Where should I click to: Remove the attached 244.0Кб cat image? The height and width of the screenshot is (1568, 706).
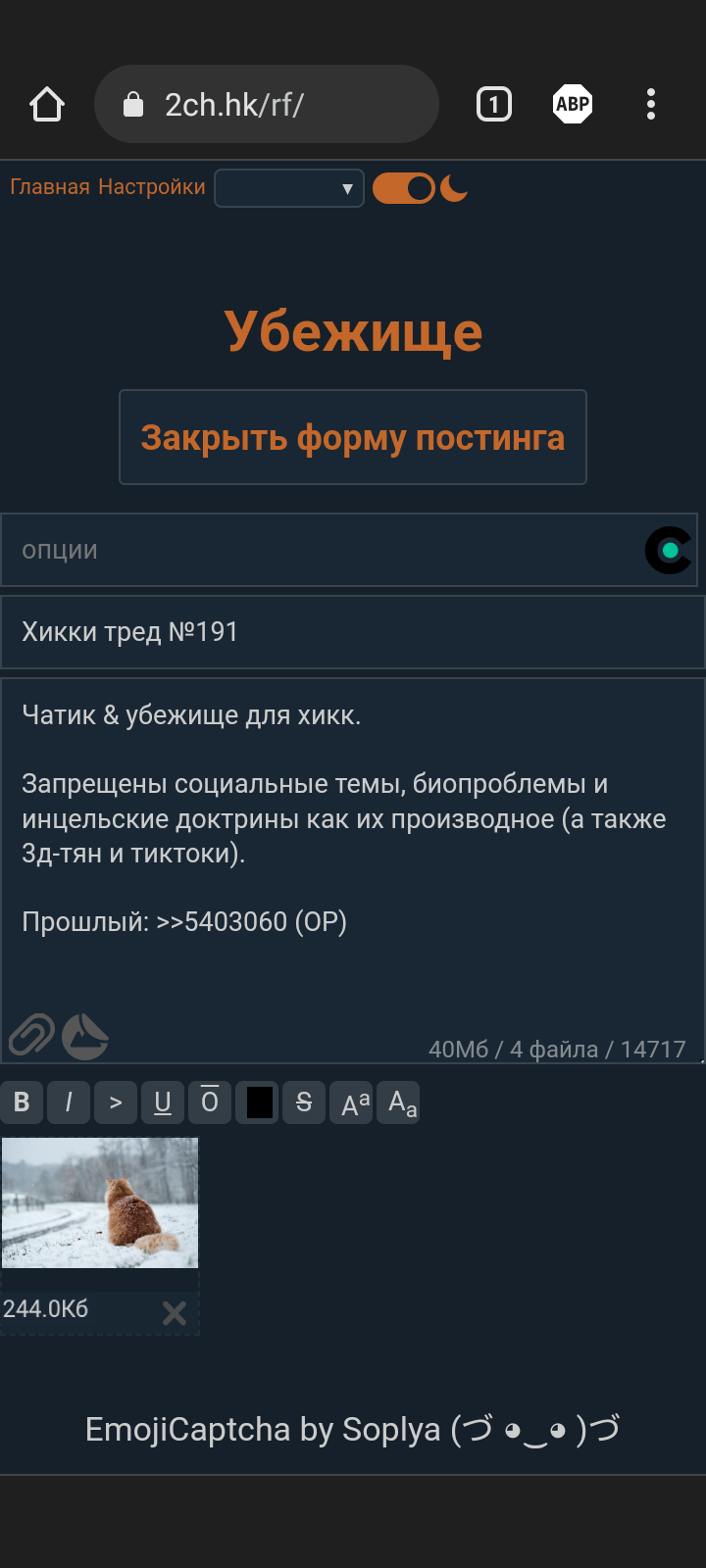pyautogui.click(x=175, y=1312)
